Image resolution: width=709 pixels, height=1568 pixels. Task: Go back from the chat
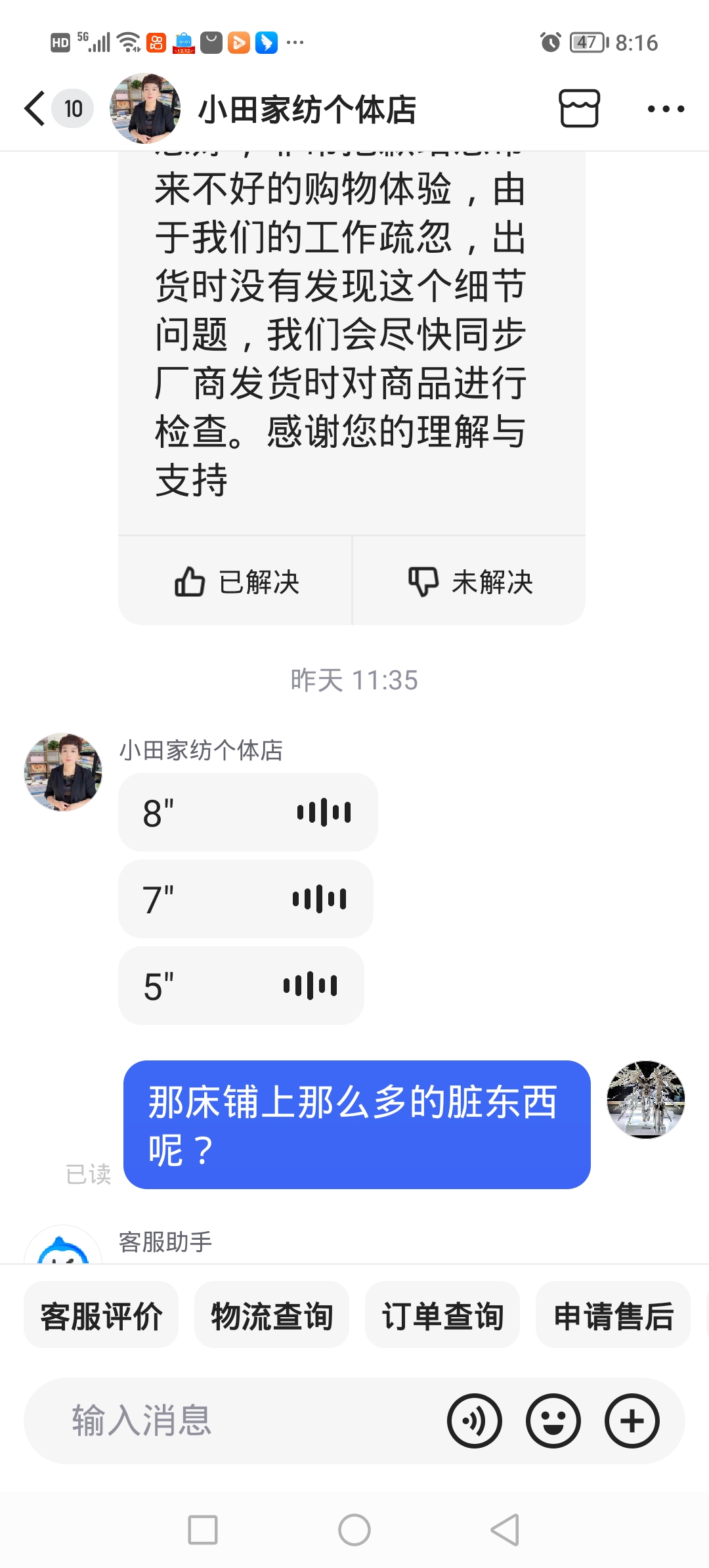(35, 108)
